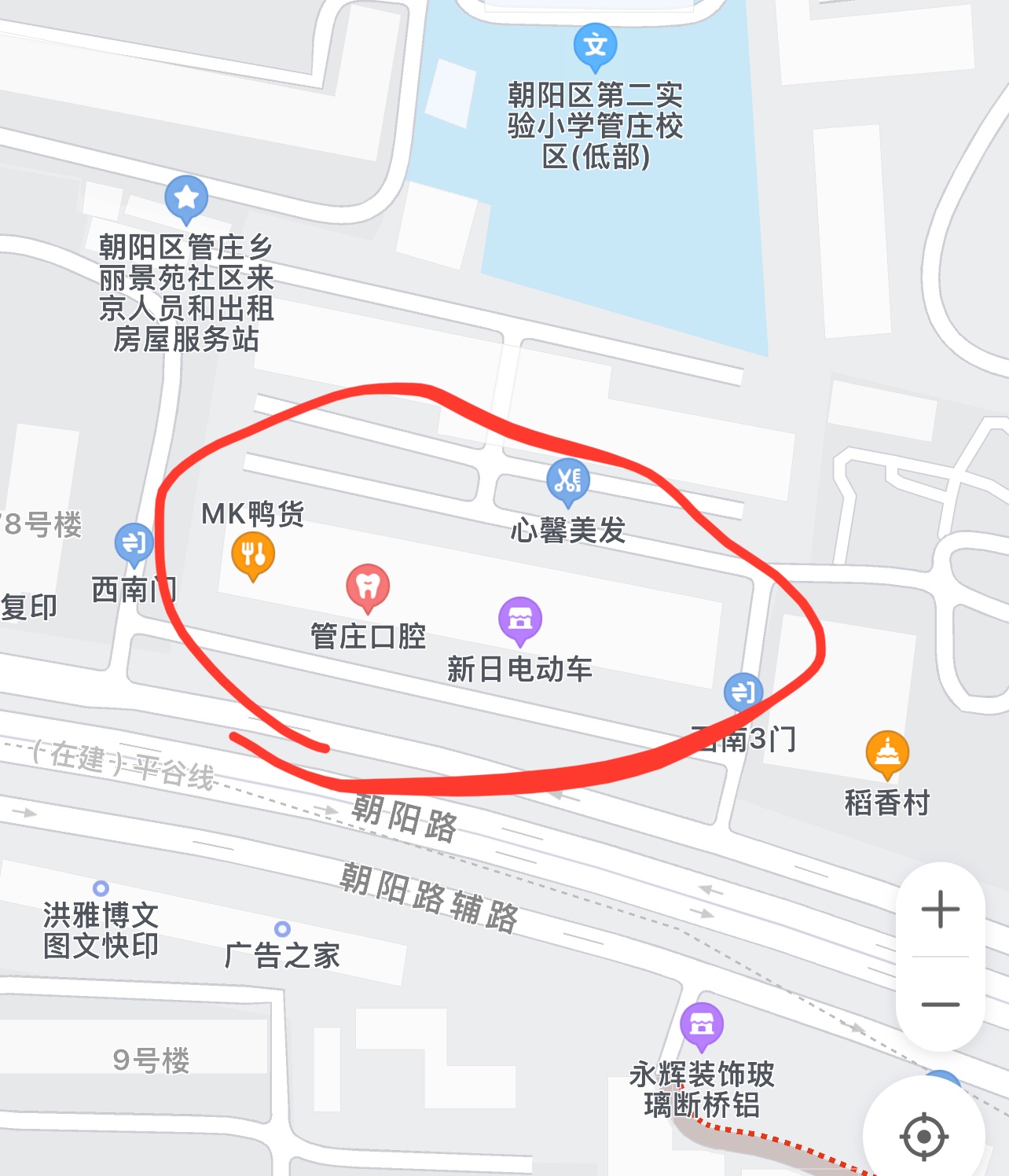Open the 稻香村 bakery marker
The height and width of the screenshot is (1176, 1009).
[887, 752]
